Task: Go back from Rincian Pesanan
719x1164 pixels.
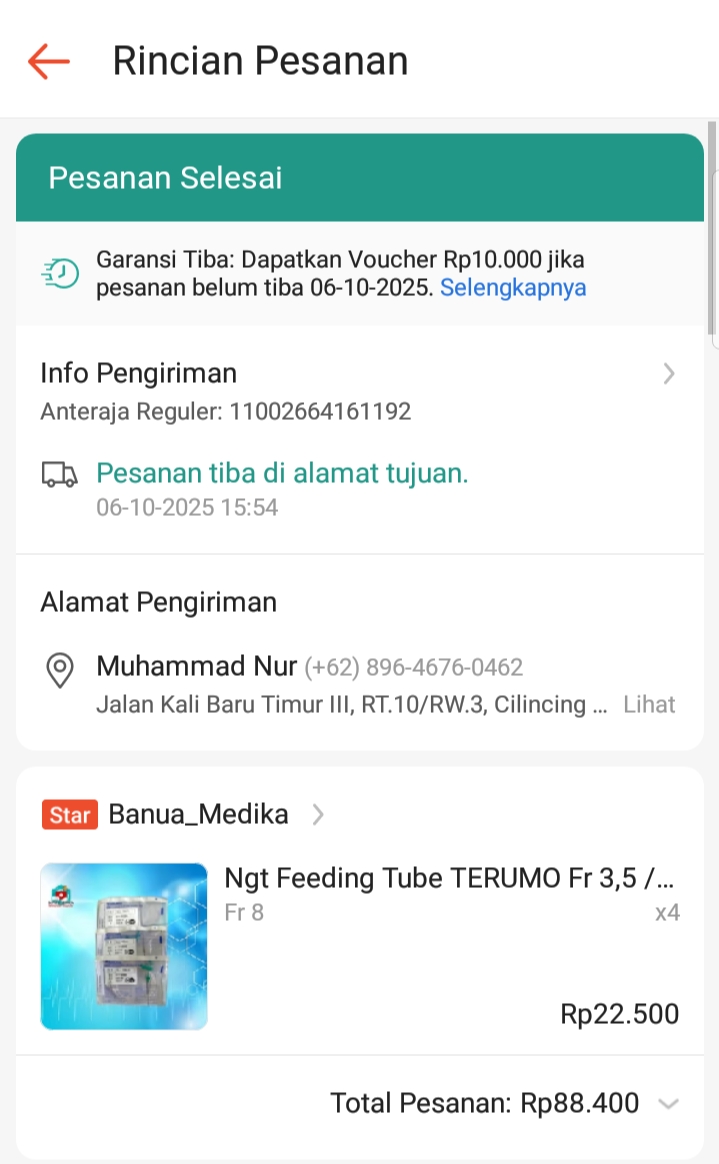Action: [x=48, y=61]
